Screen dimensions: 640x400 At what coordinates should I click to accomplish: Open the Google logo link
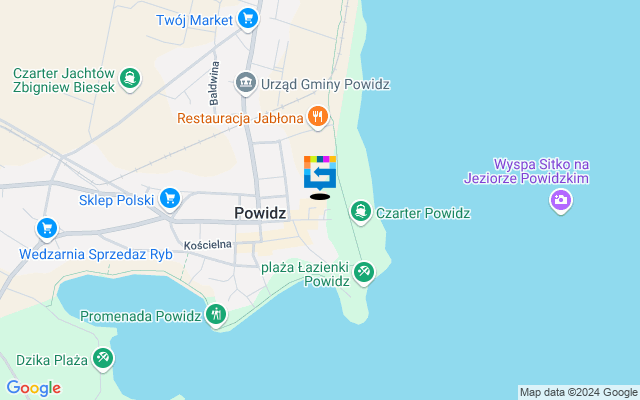(x=33, y=388)
